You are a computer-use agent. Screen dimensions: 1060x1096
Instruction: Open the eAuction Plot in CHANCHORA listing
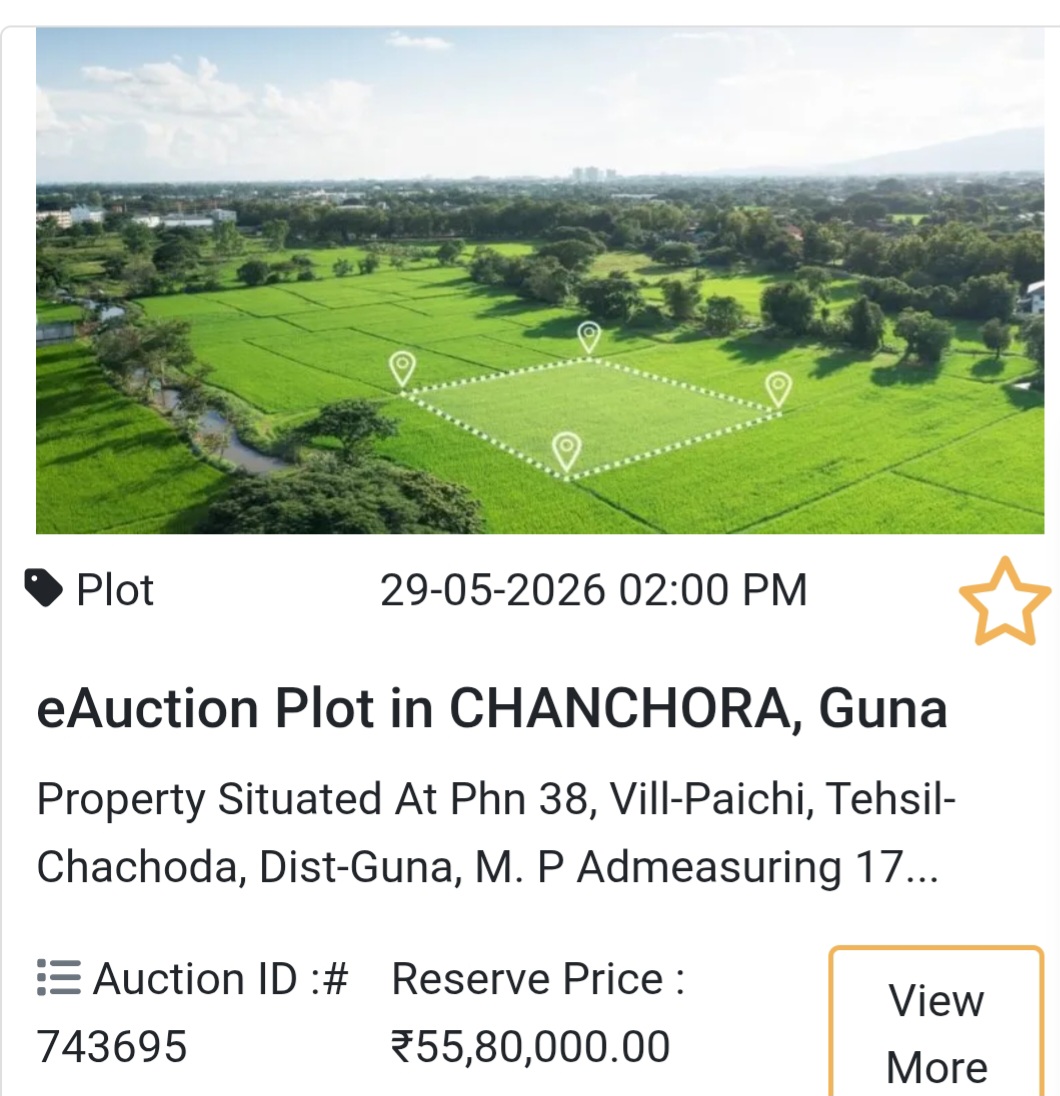[492, 709]
